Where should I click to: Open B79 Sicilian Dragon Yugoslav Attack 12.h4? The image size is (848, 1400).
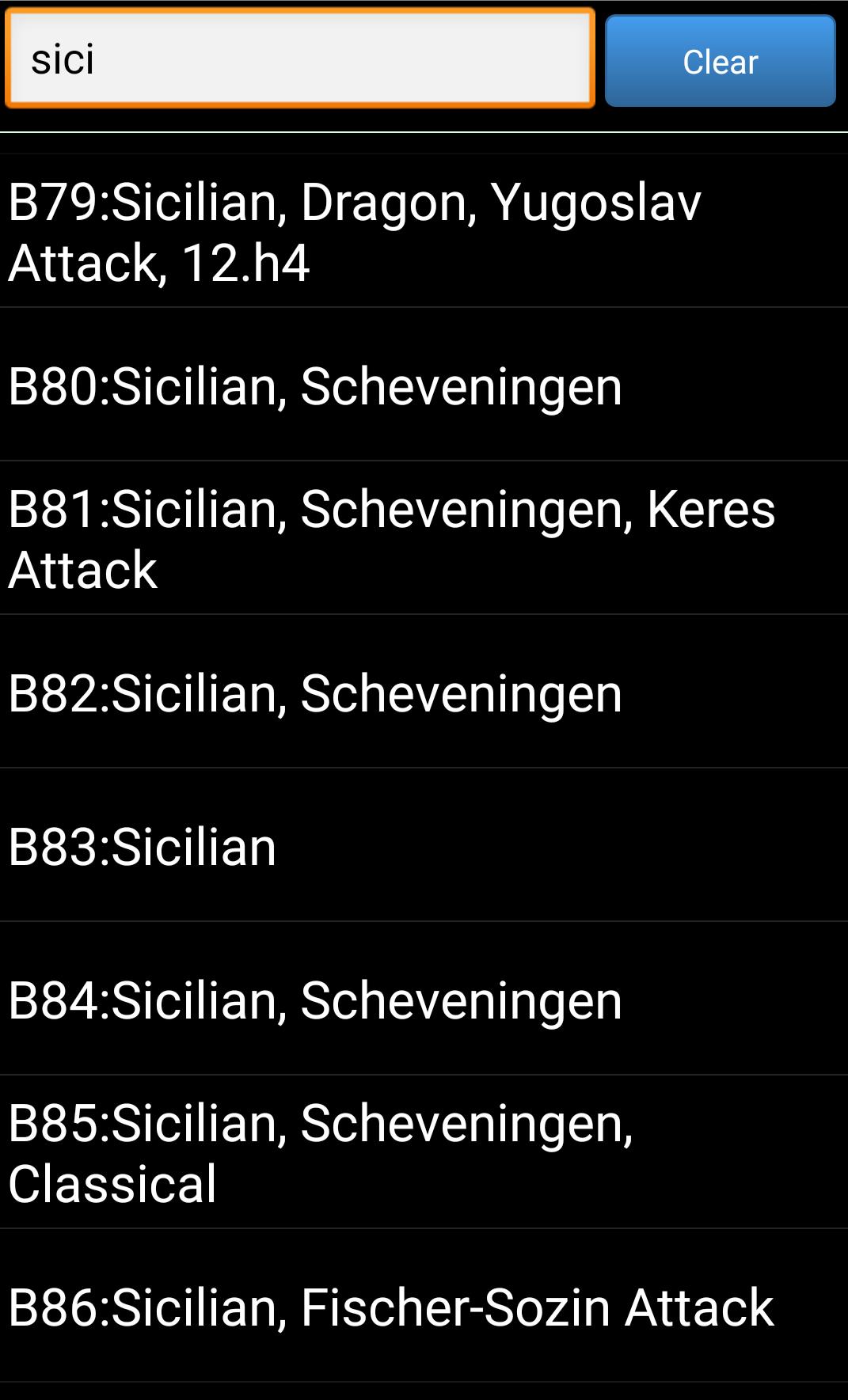[424, 231]
